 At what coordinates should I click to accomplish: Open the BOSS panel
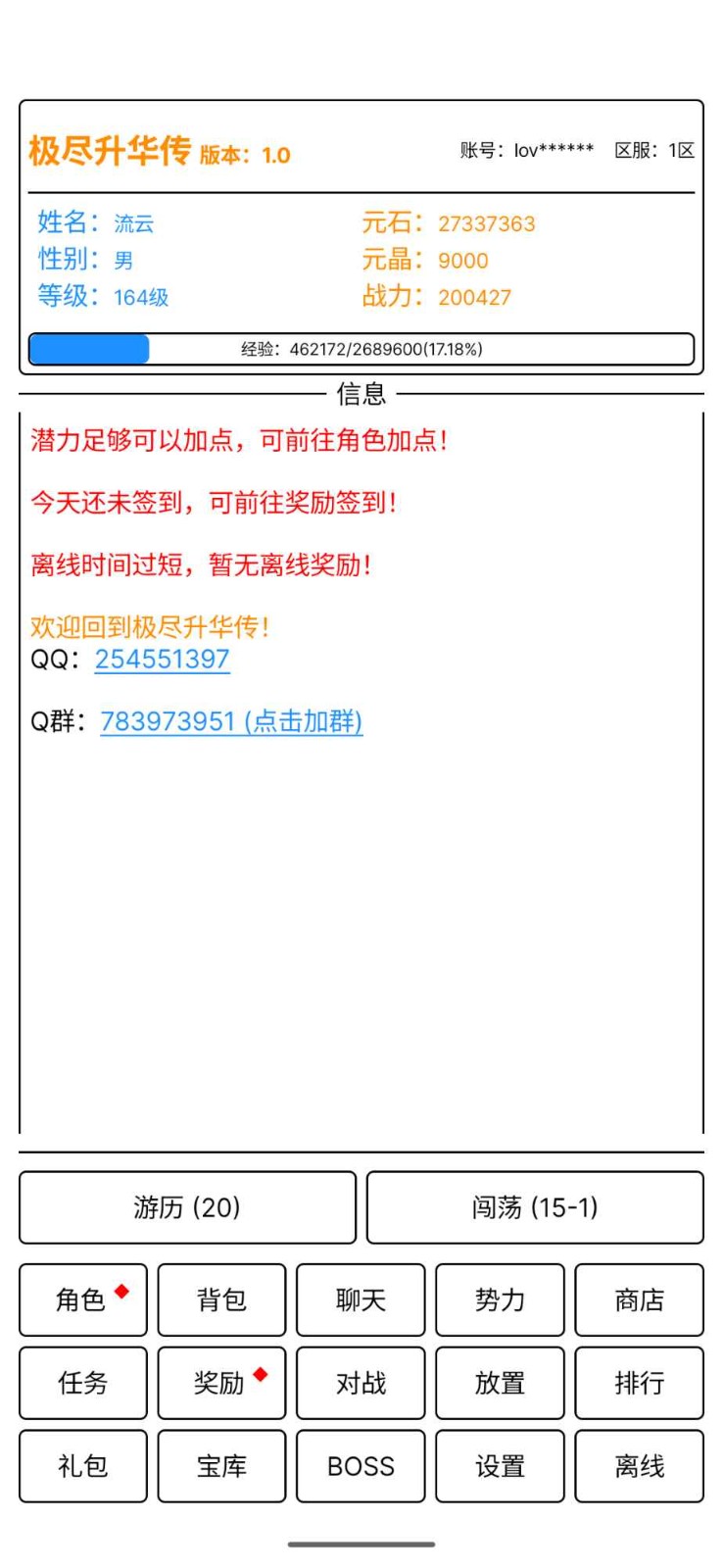[x=361, y=1465]
